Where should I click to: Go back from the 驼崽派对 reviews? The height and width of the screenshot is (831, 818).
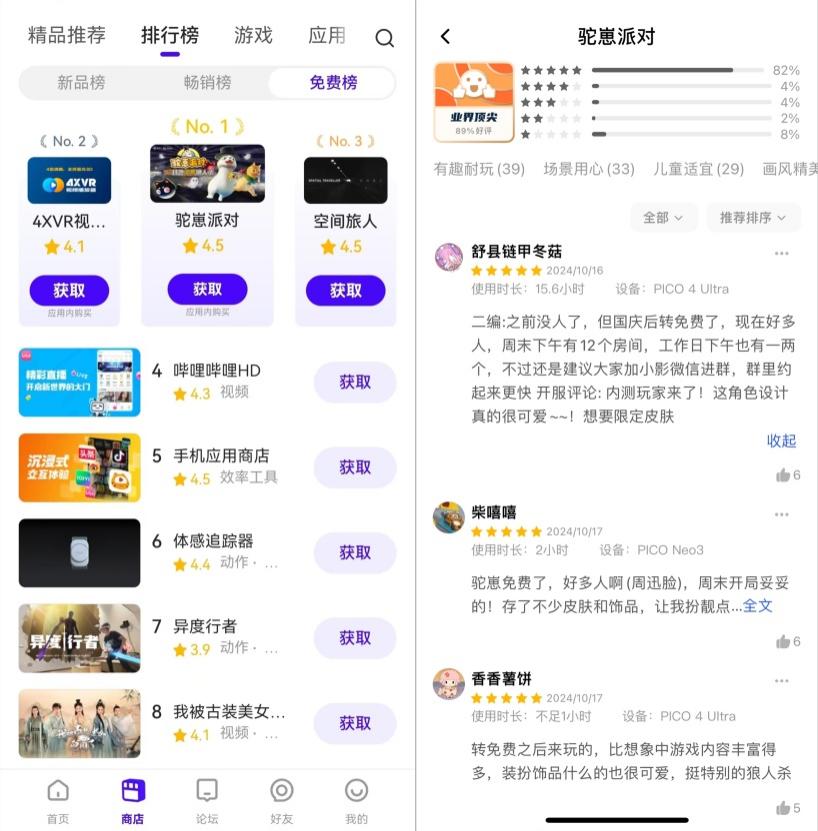coord(446,37)
